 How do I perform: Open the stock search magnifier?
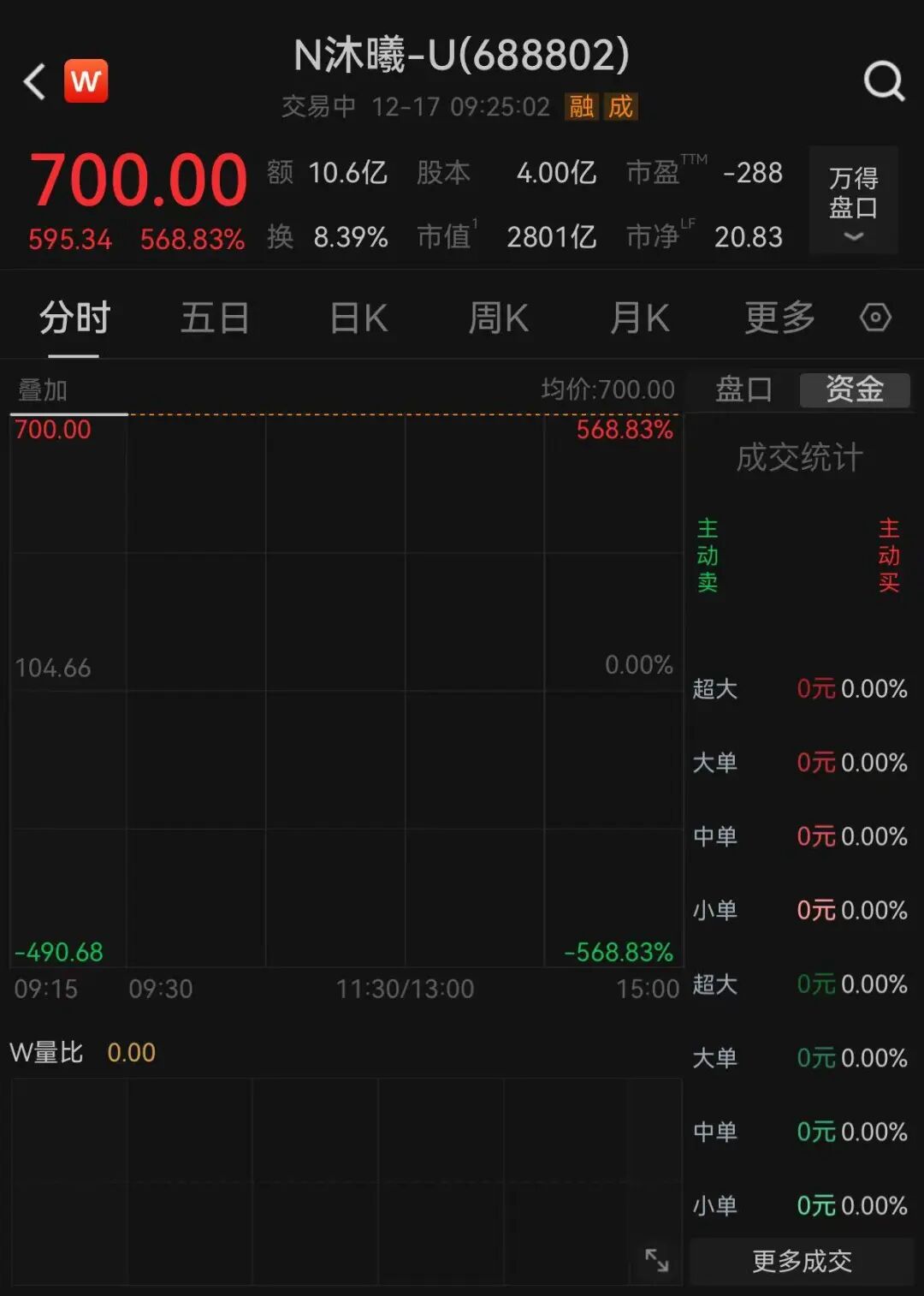(x=882, y=82)
